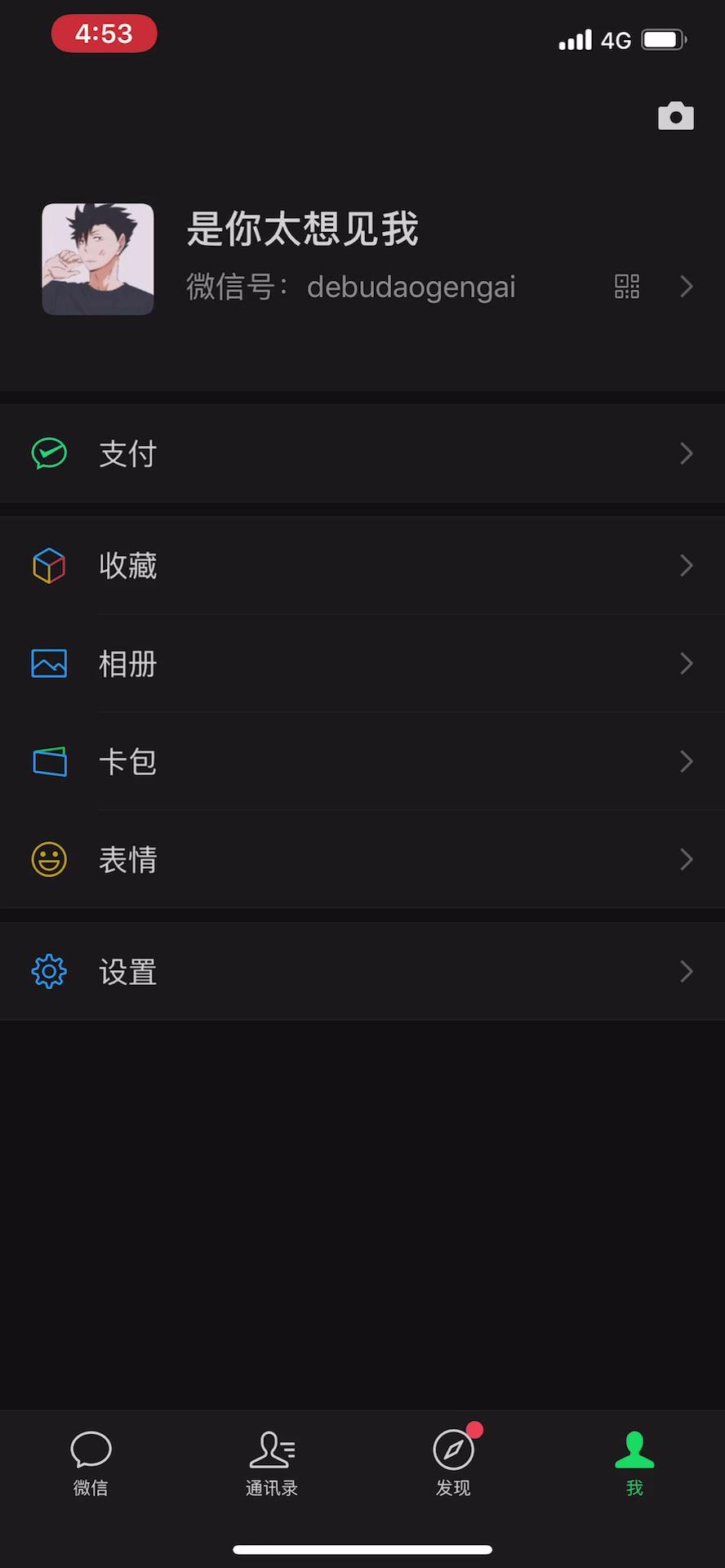Switch to the 发现 discover tab
The width and height of the screenshot is (725, 1568).
[453, 1463]
